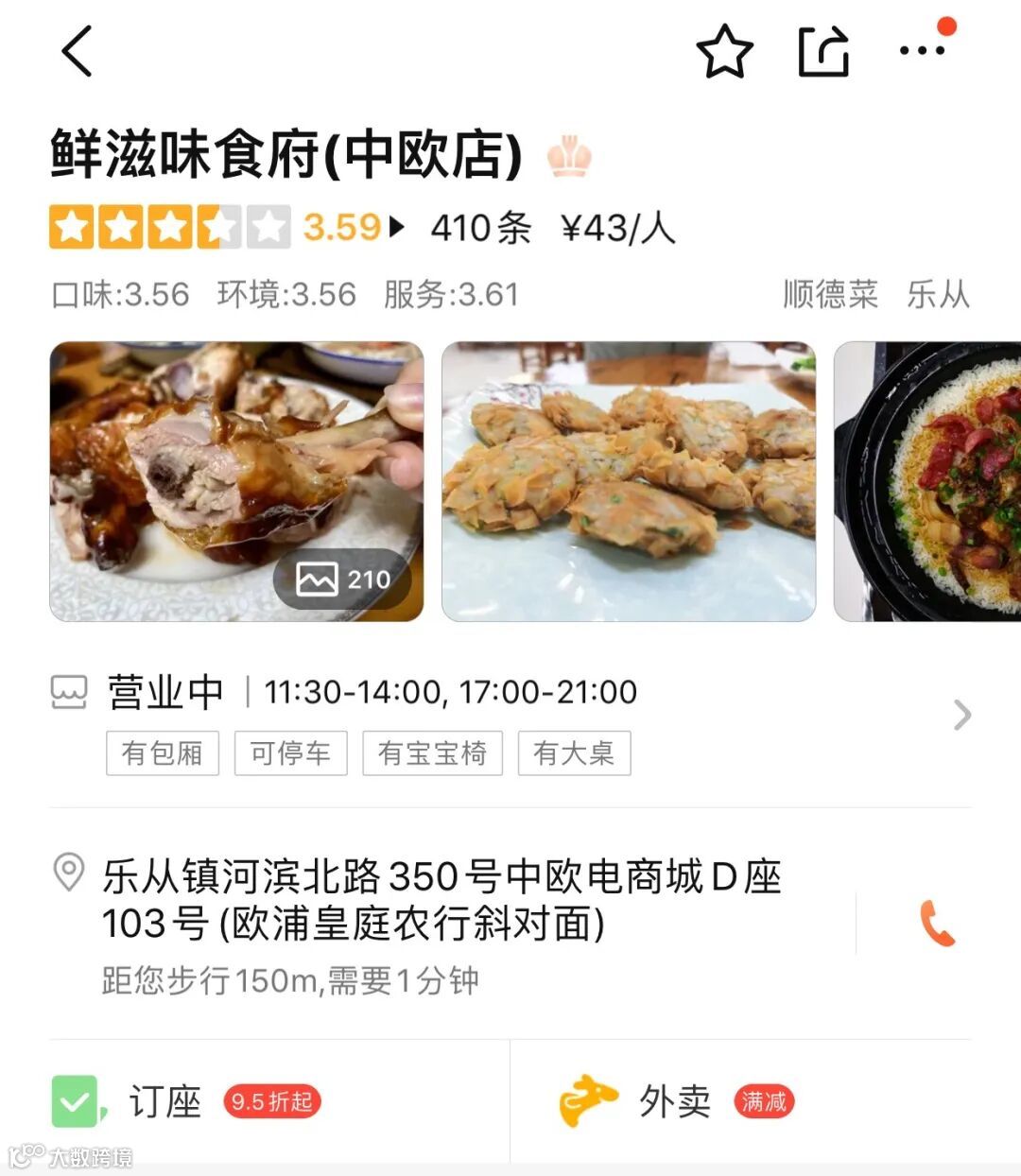
Task: Expand the business hours details
Action: click(x=961, y=715)
